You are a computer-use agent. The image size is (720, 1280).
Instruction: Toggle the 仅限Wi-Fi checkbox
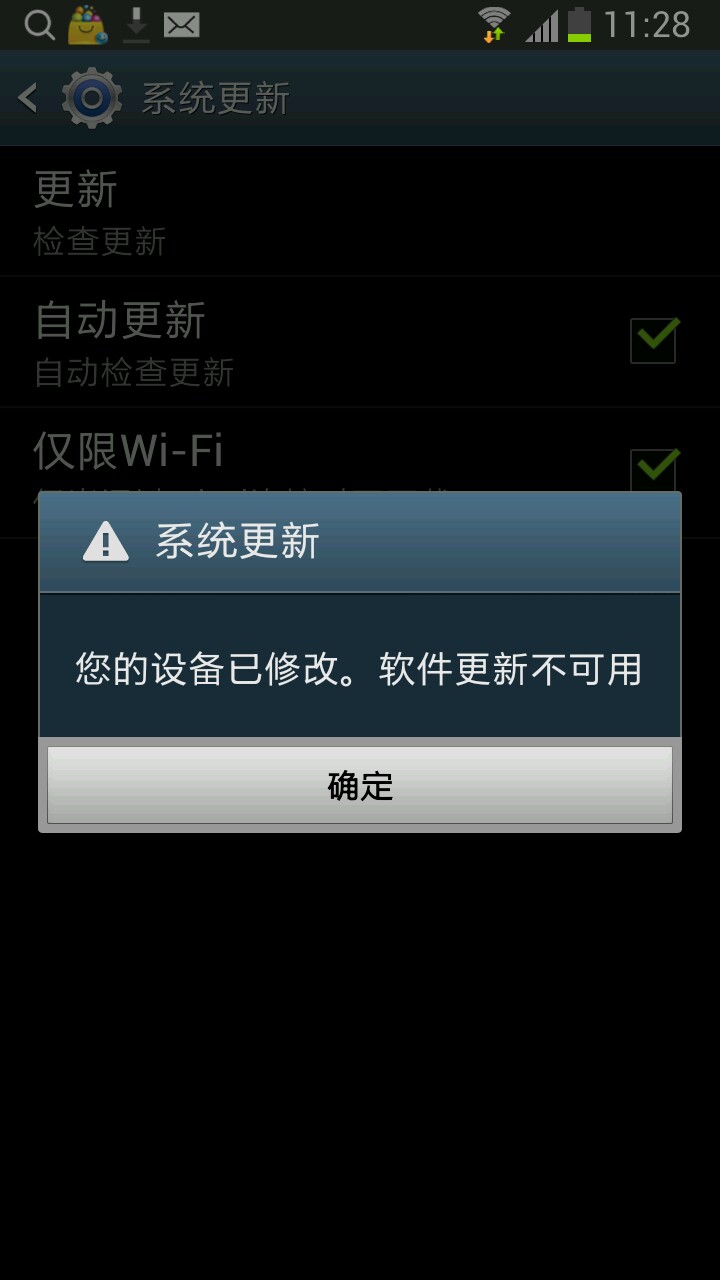click(654, 470)
